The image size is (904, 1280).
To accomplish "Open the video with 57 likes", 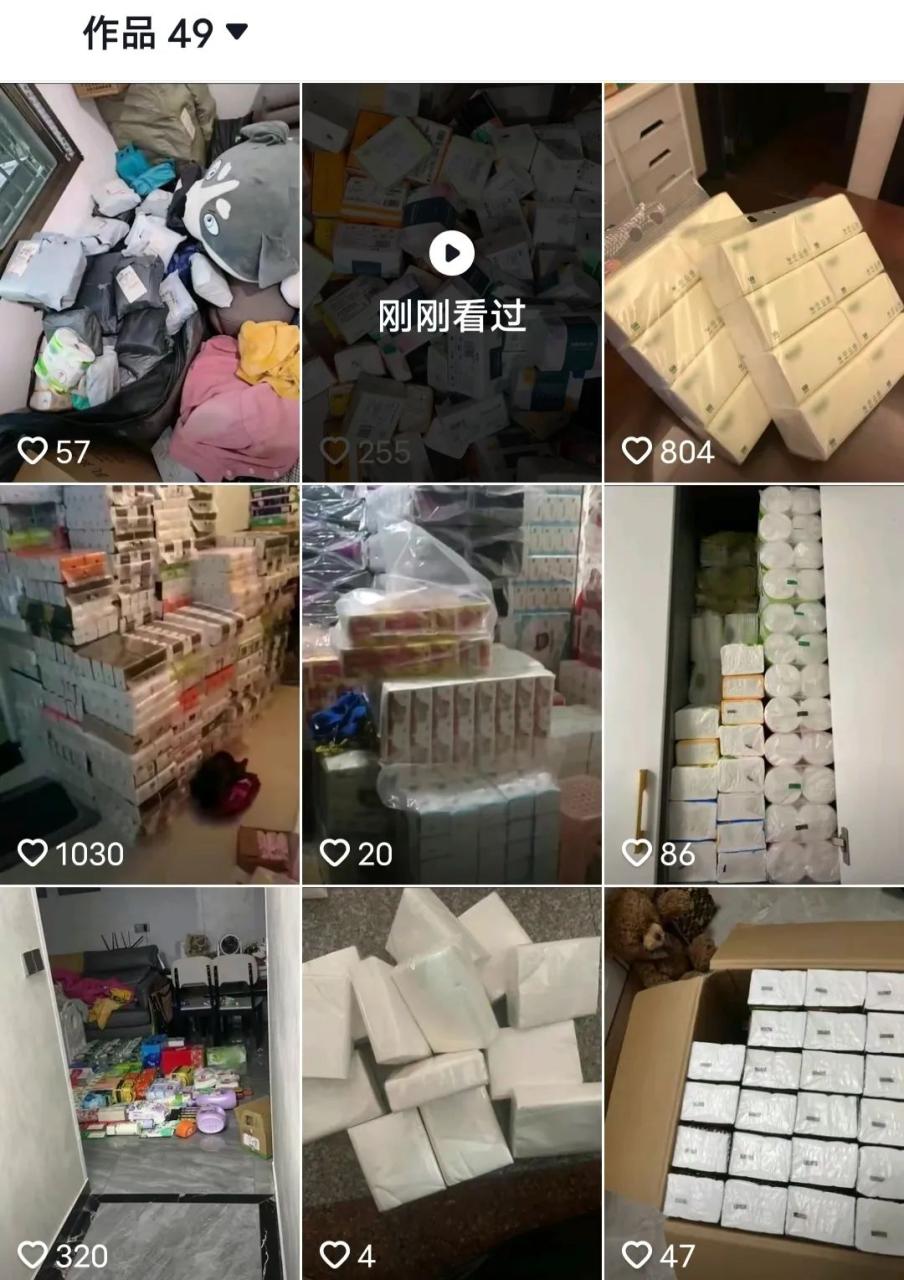I will (x=150, y=283).
